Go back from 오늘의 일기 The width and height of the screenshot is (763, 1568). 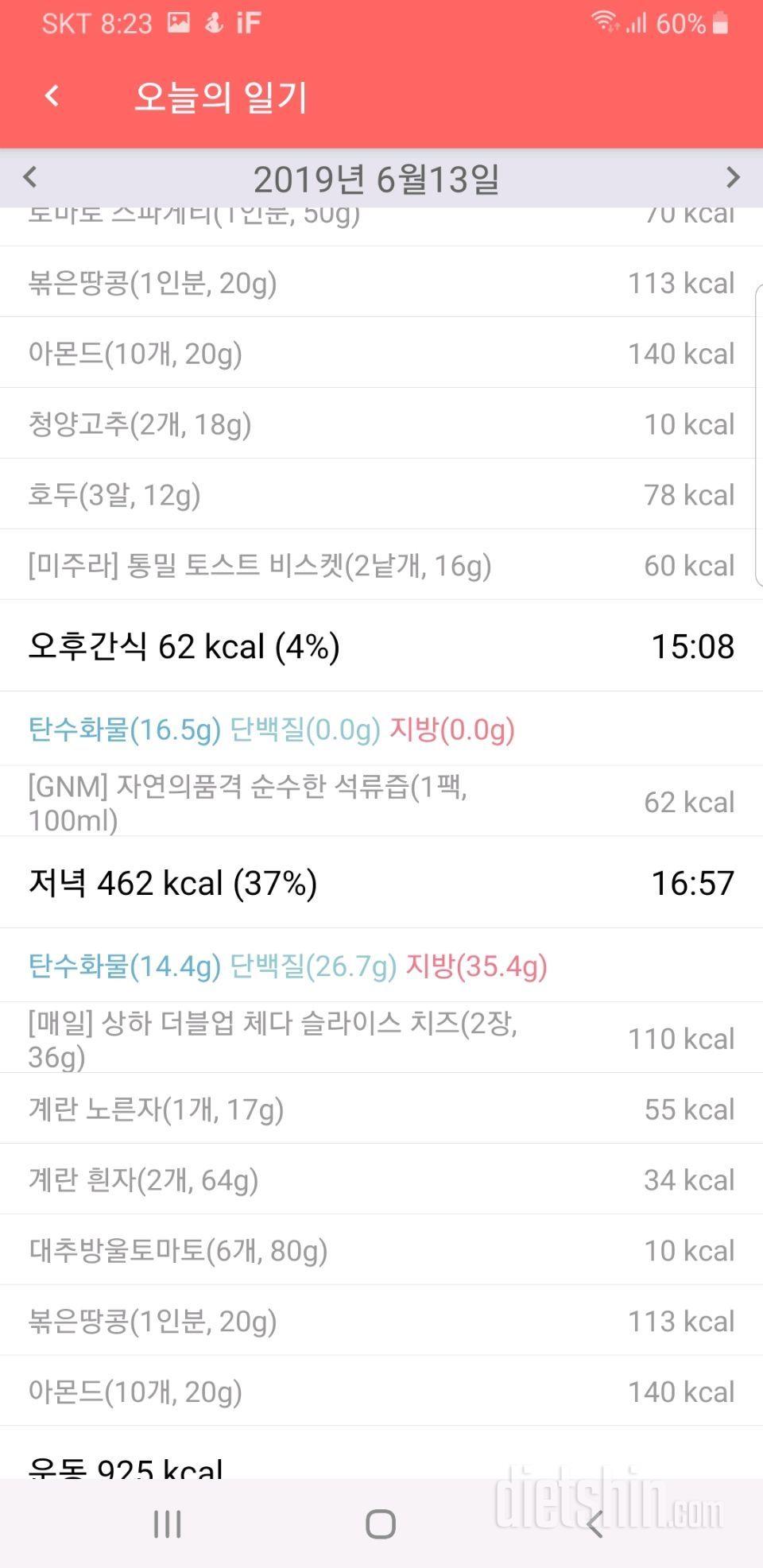[52, 96]
